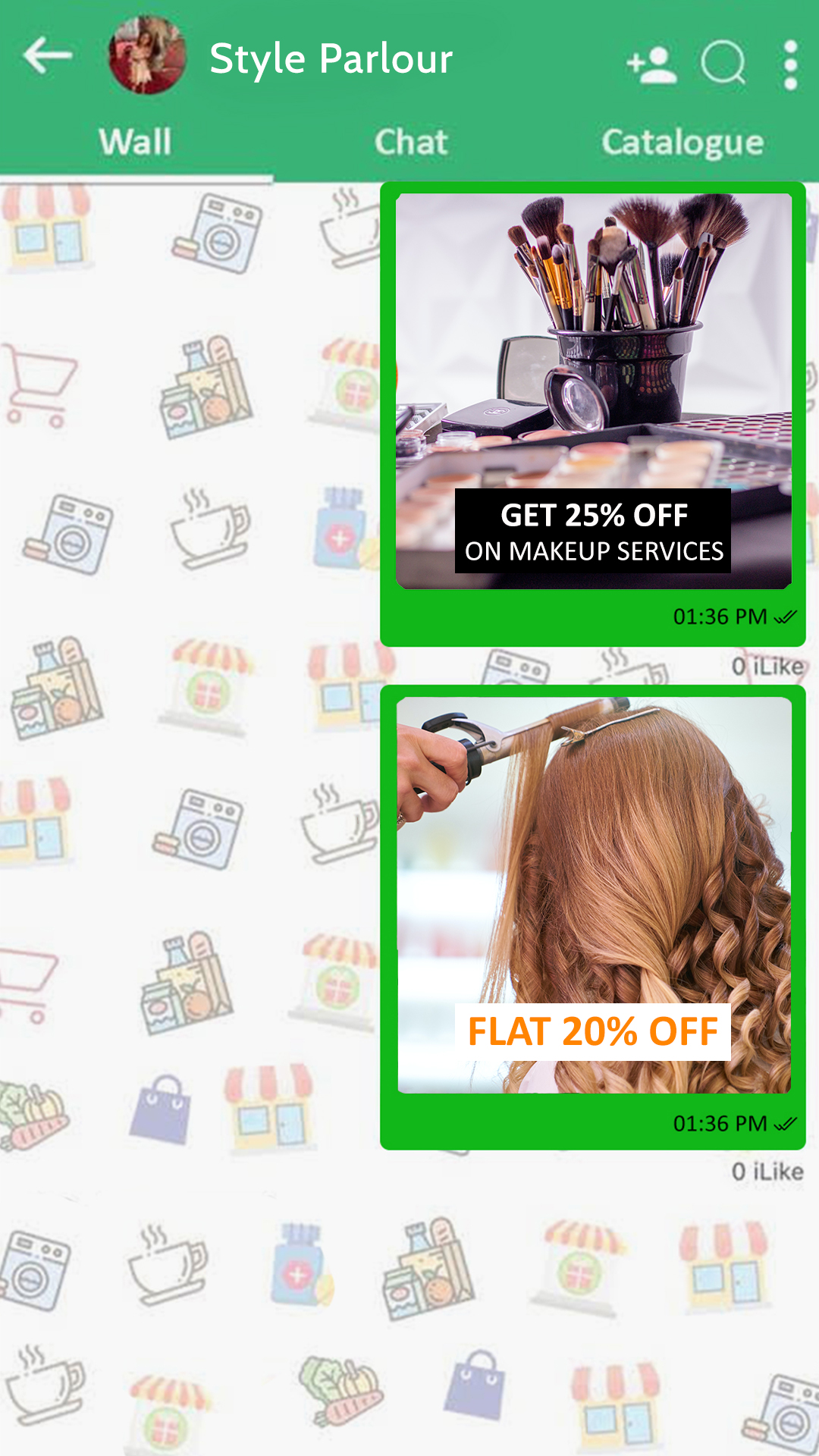Screen dimensions: 819x1456
Task: Open the Flat 20% off hair post
Action: [593, 895]
